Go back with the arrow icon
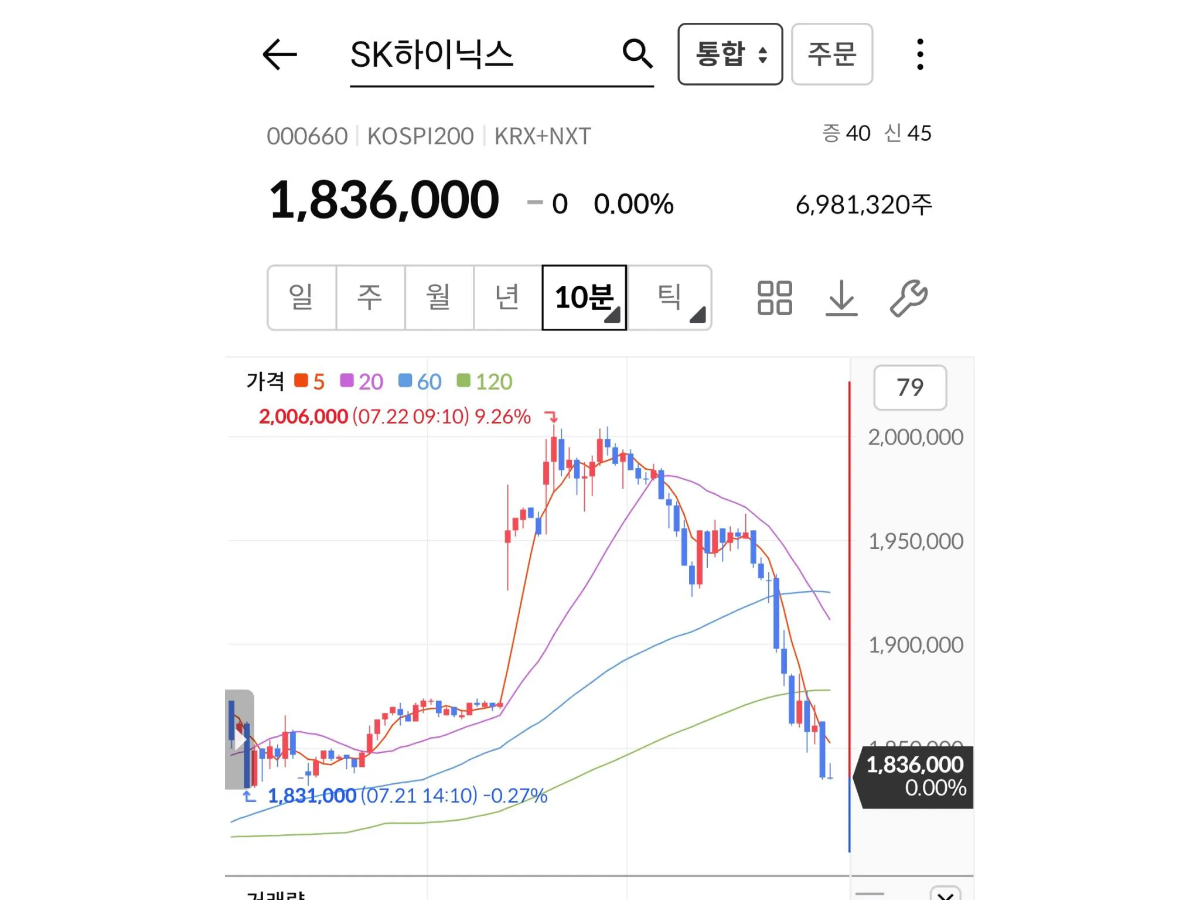The height and width of the screenshot is (900, 1200). (280, 55)
